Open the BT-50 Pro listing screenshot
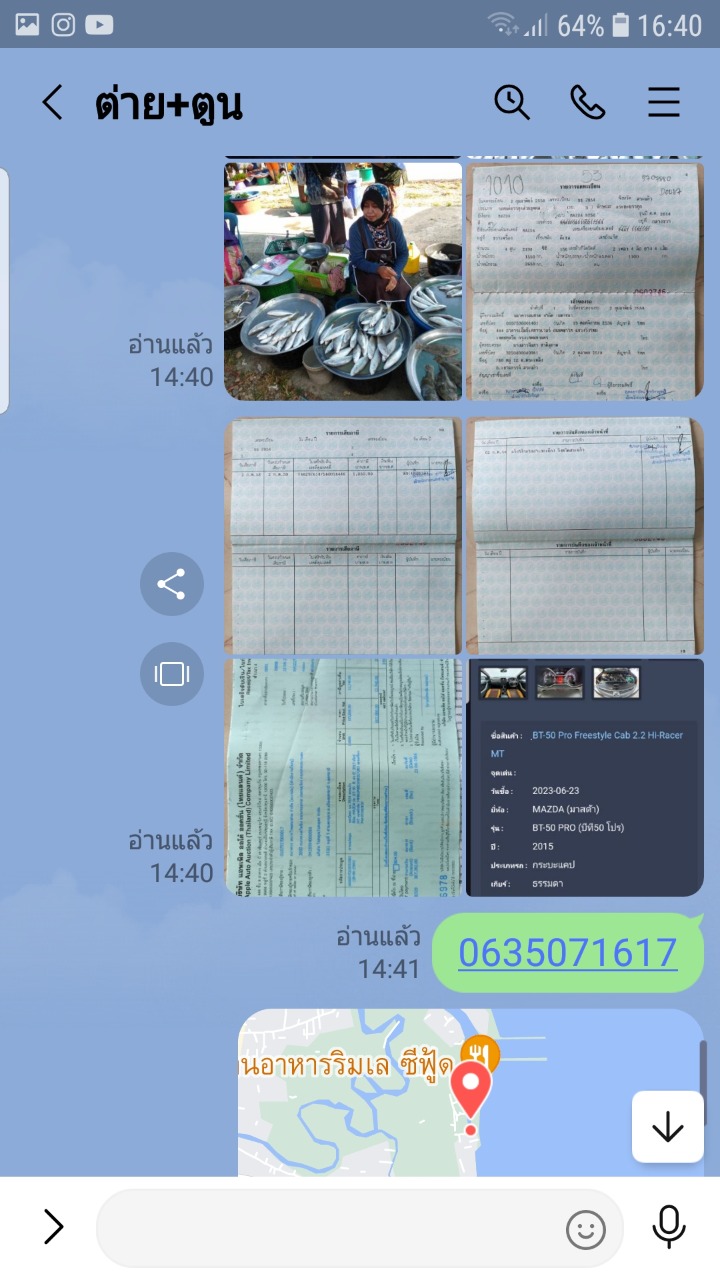Screen dimensions: 720x1280 click(585, 777)
